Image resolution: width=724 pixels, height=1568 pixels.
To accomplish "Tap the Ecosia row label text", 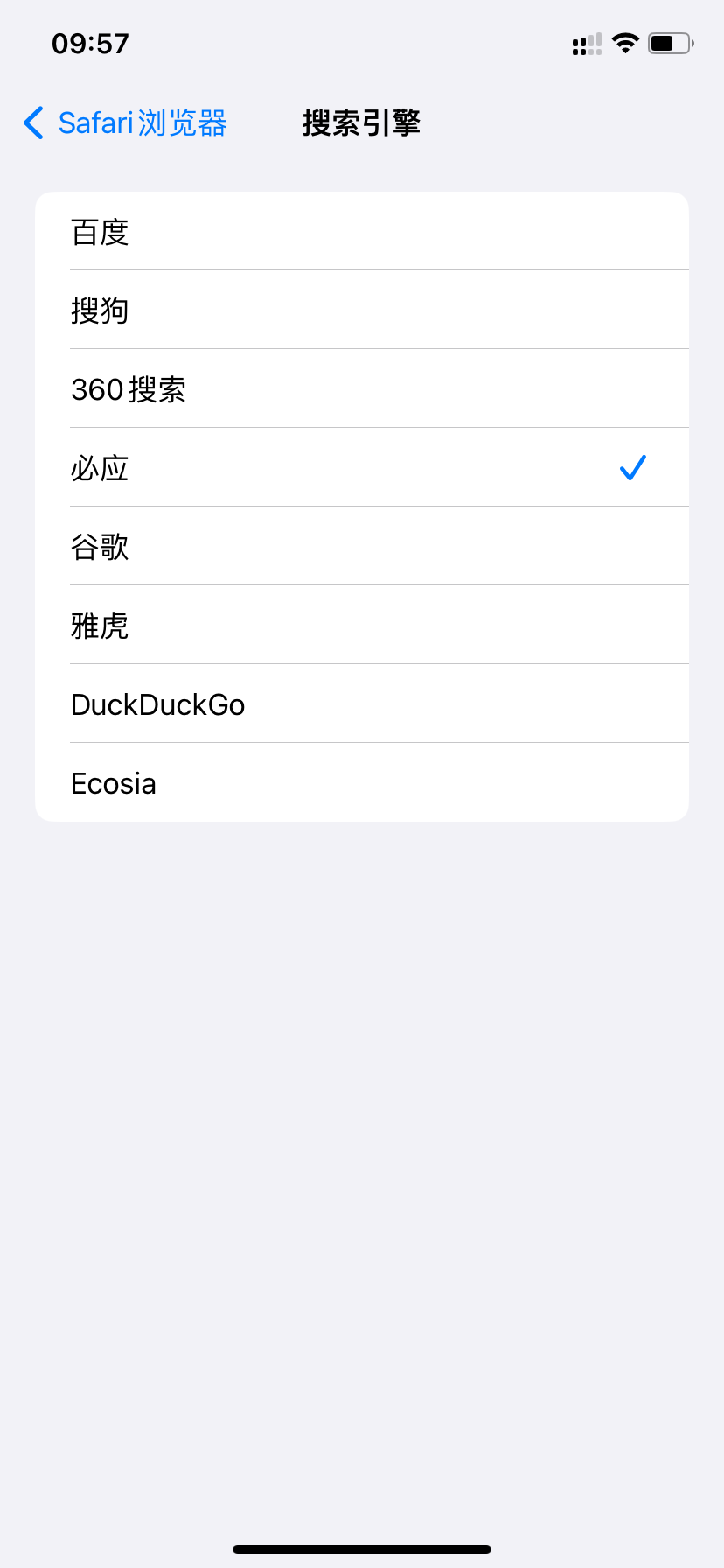I will 113,782.
